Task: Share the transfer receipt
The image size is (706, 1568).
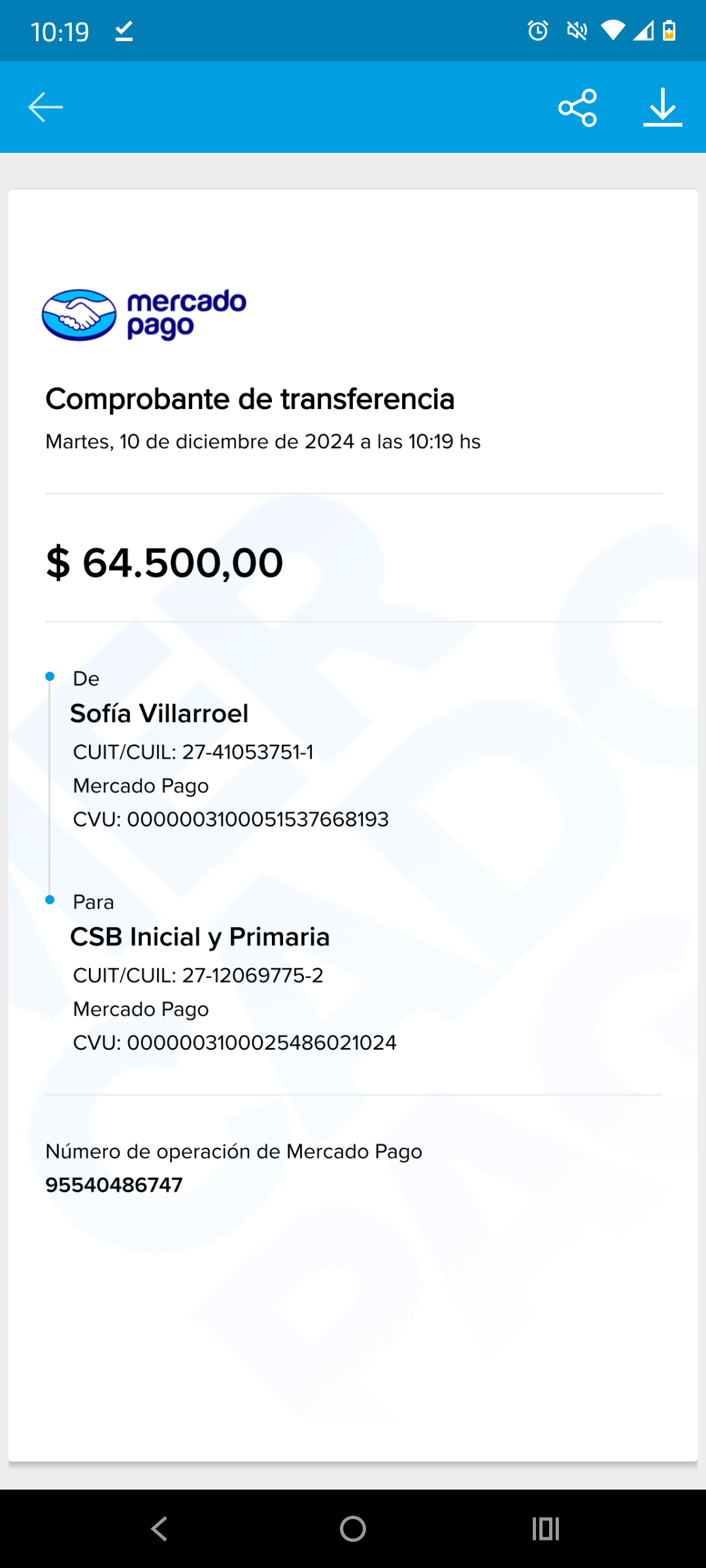Action: tap(578, 107)
